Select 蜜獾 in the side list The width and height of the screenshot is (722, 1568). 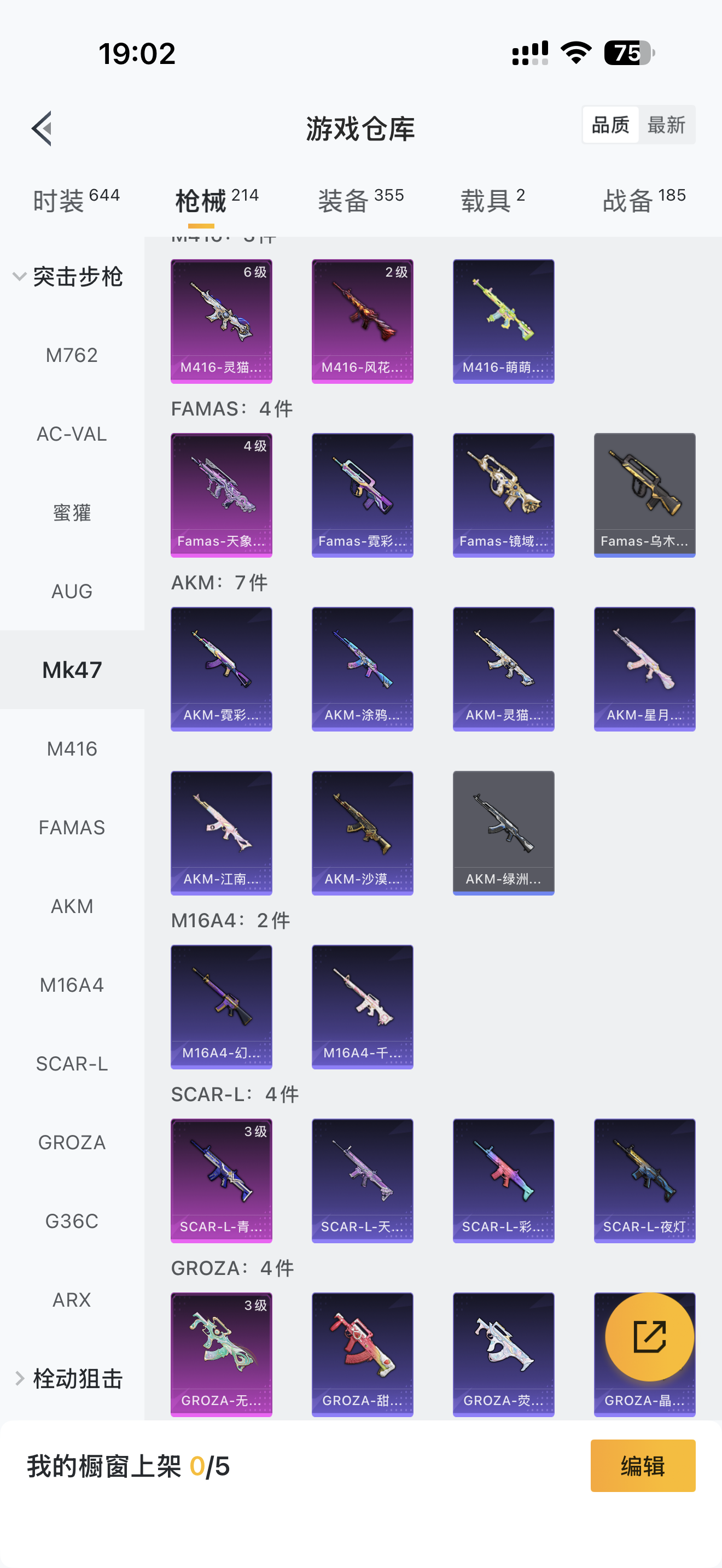click(72, 512)
